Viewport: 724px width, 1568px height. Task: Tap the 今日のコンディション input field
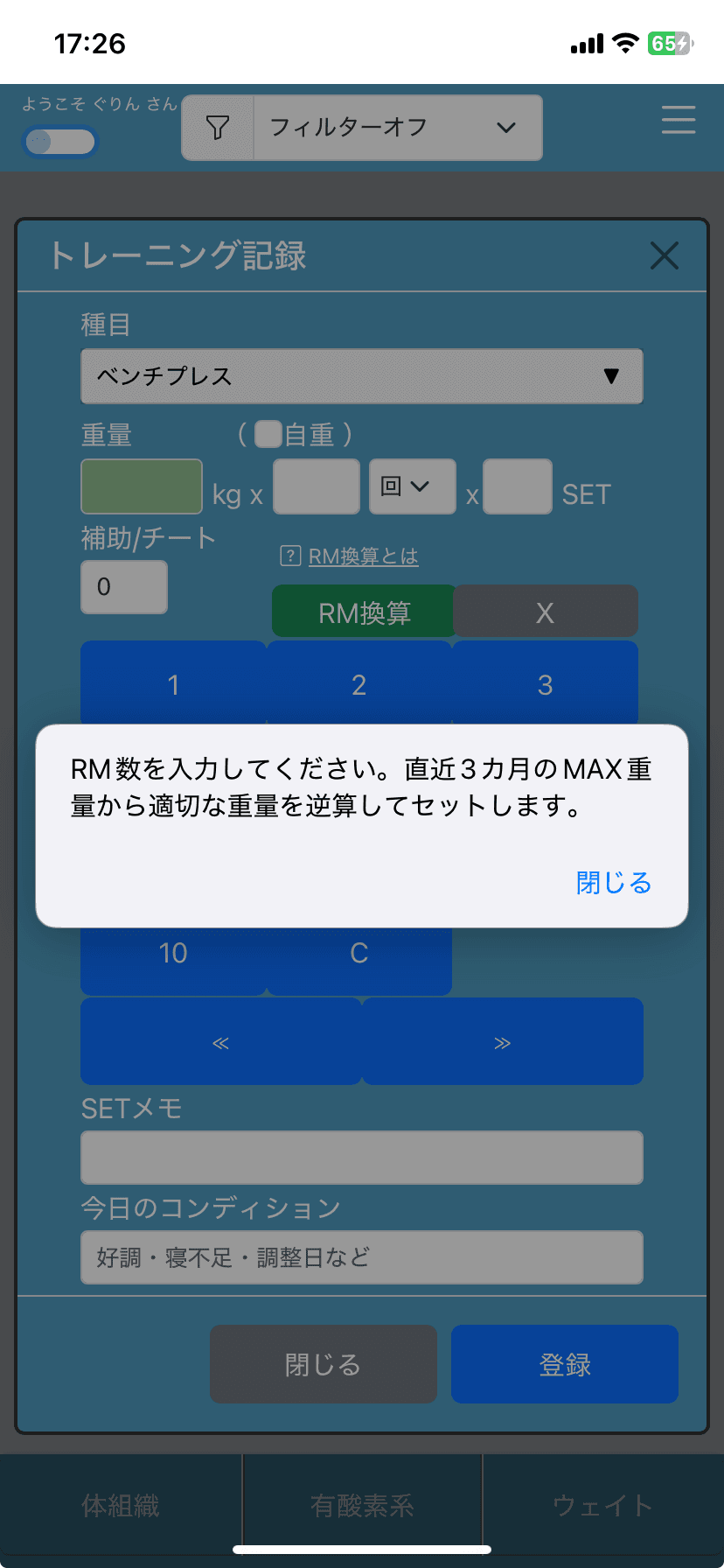tap(362, 1257)
